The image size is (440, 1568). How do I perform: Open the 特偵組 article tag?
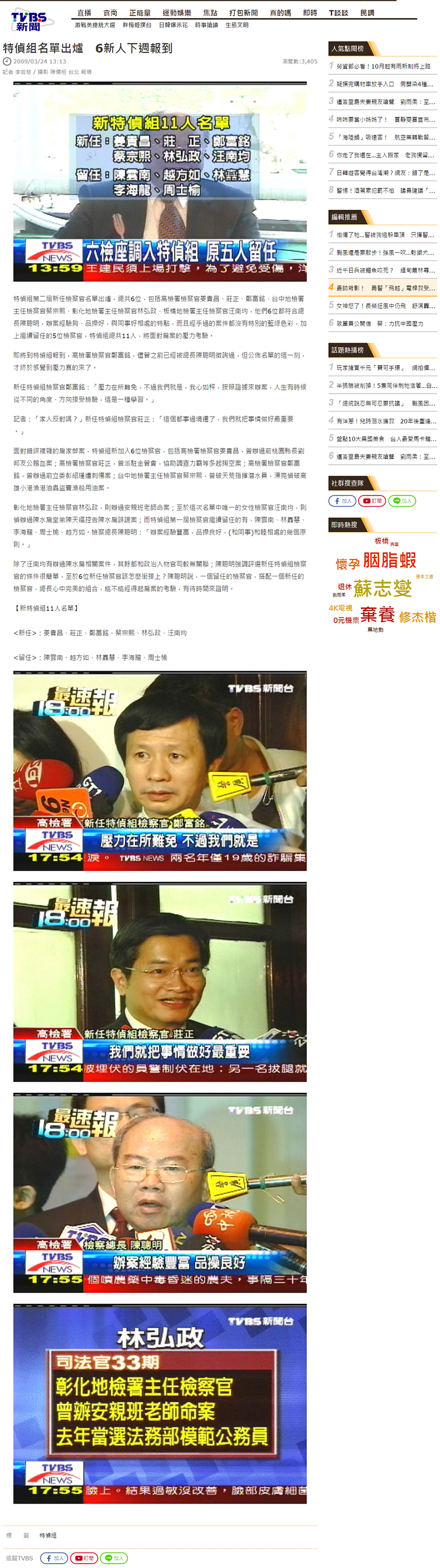coord(48,1535)
